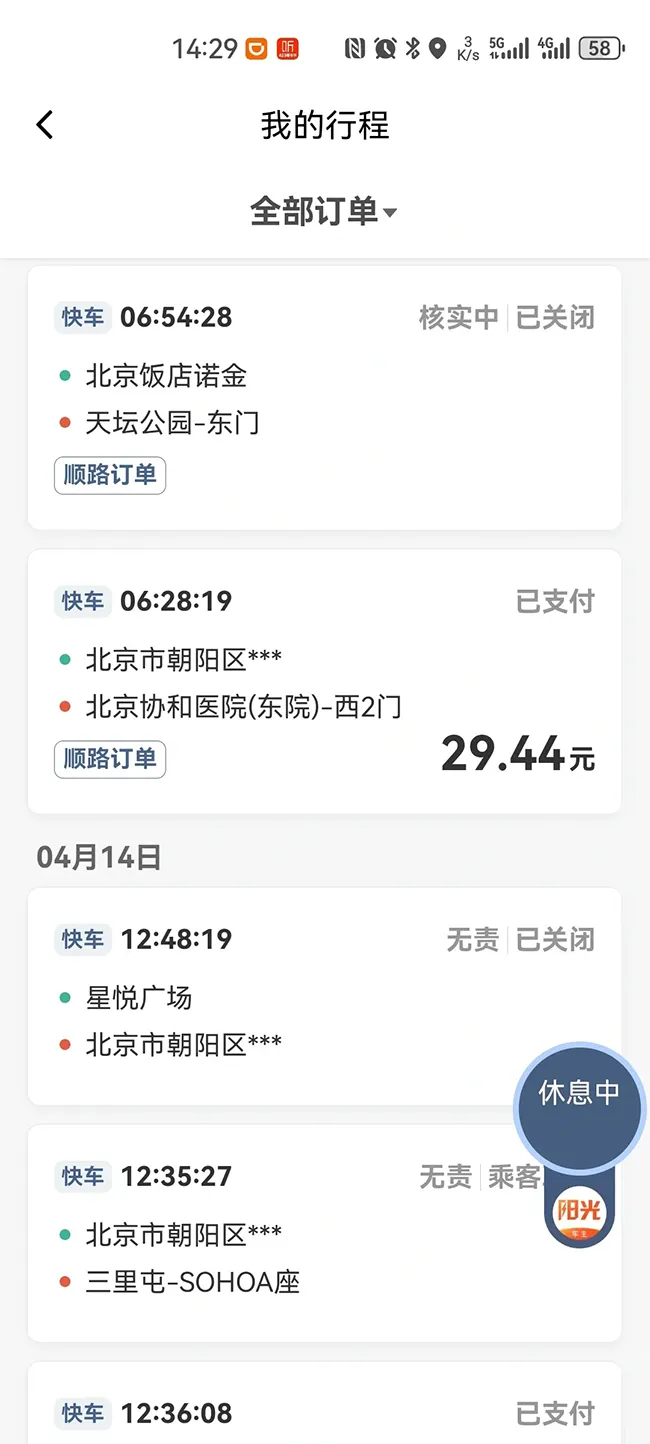Go back using the top-left arrow

click(x=44, y=125)
